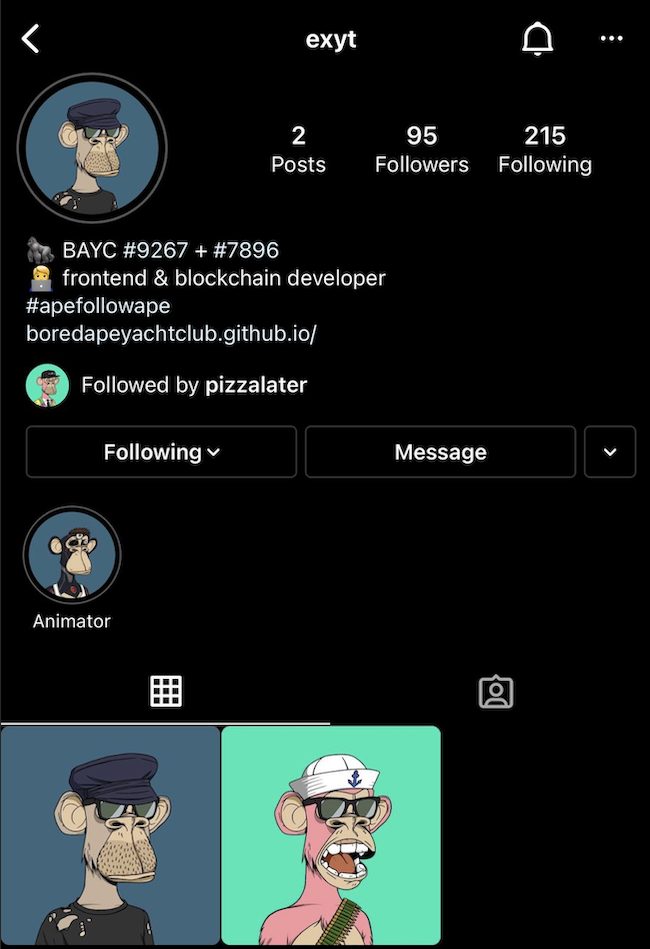Screen dimensions: 650x949
Task: Open the notifications bell for exyt
Action: [x=537, y=40]
